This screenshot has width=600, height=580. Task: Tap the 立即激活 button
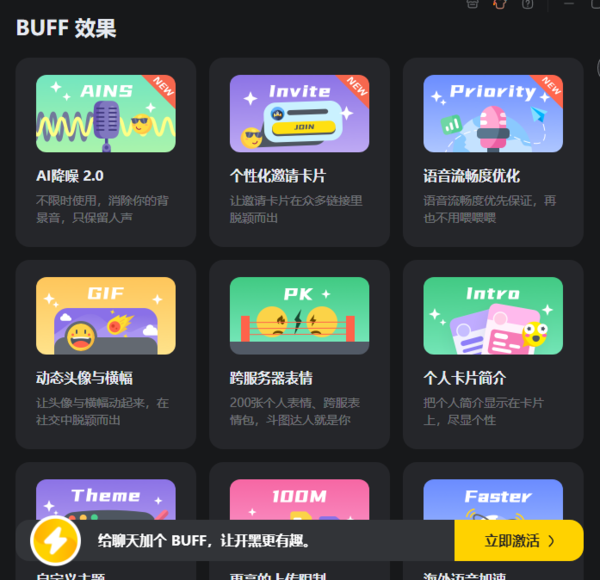coord(518,541)
